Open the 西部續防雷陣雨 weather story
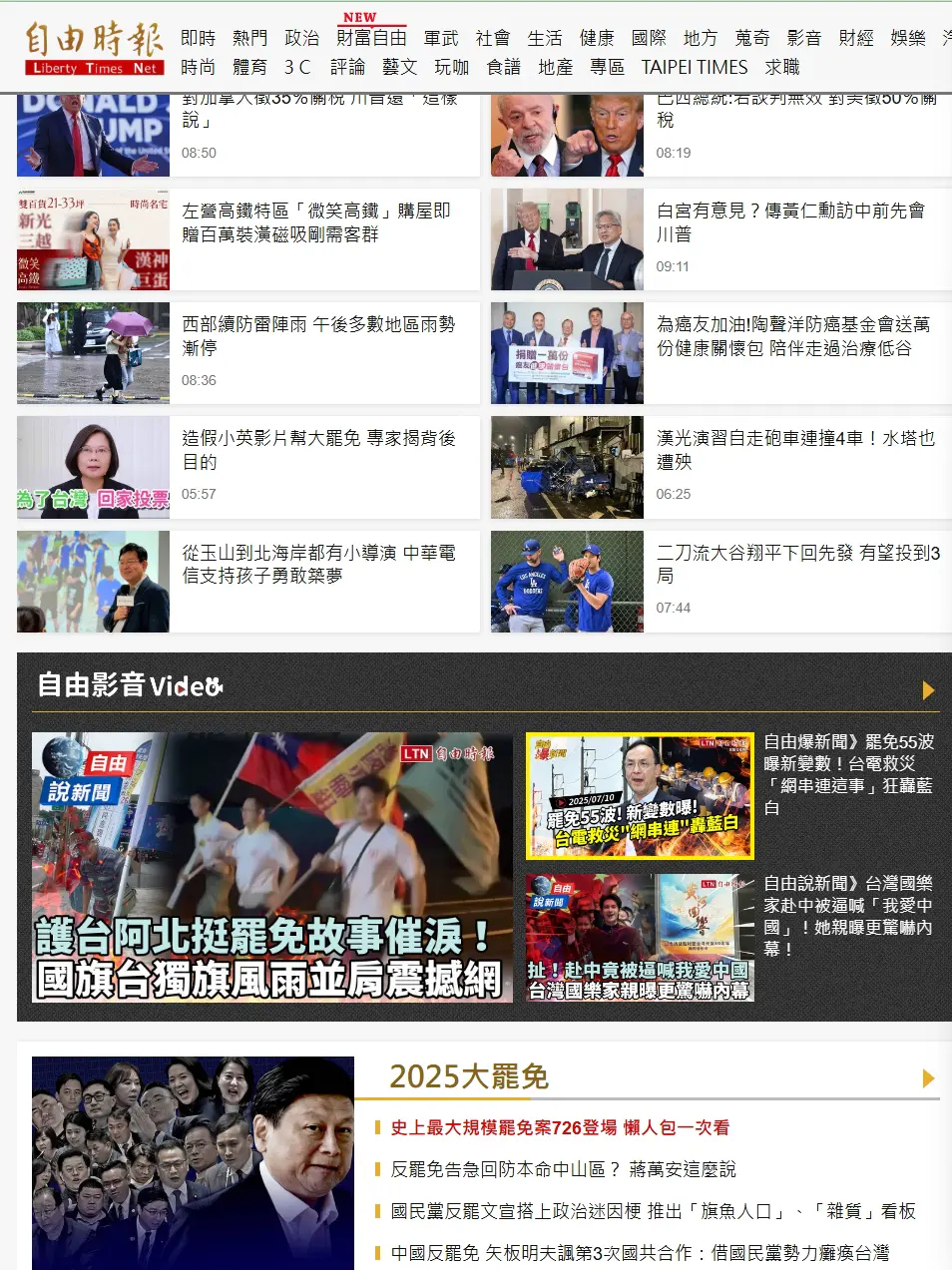Viewport: 952px width, 1270px height. [317, 336]
